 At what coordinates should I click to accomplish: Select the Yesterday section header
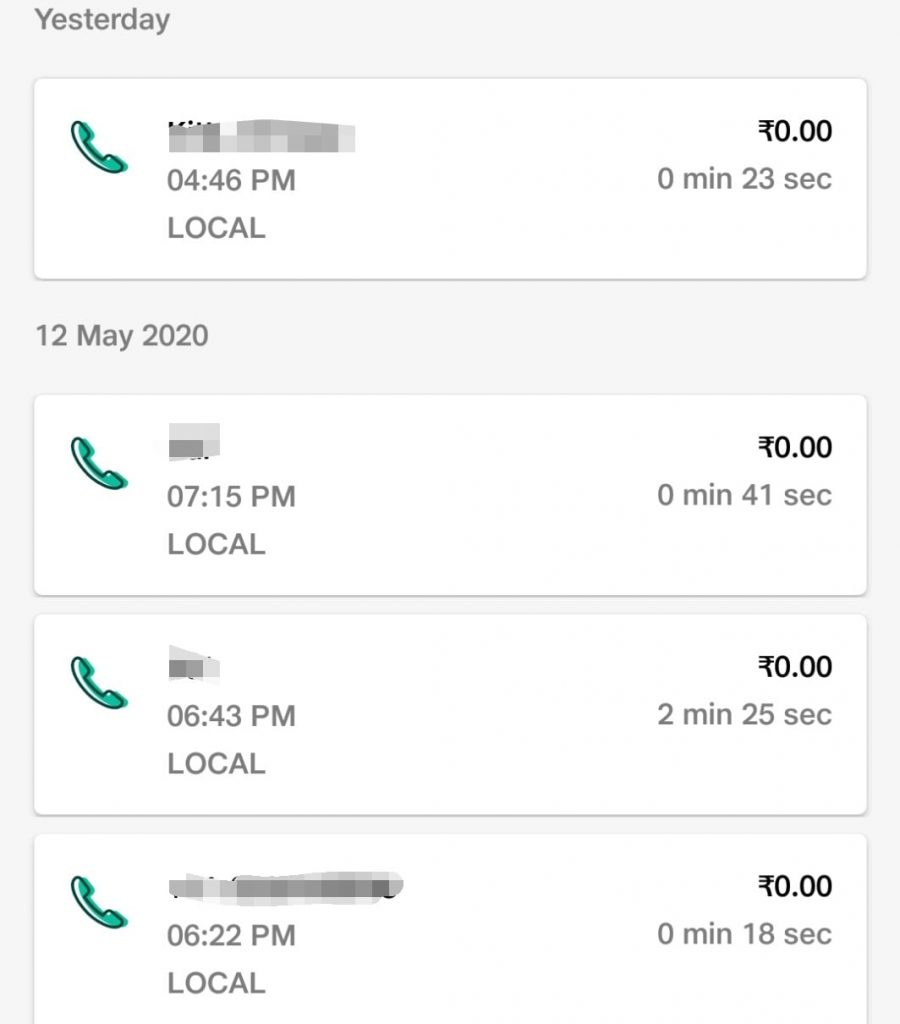click(102, 19)
